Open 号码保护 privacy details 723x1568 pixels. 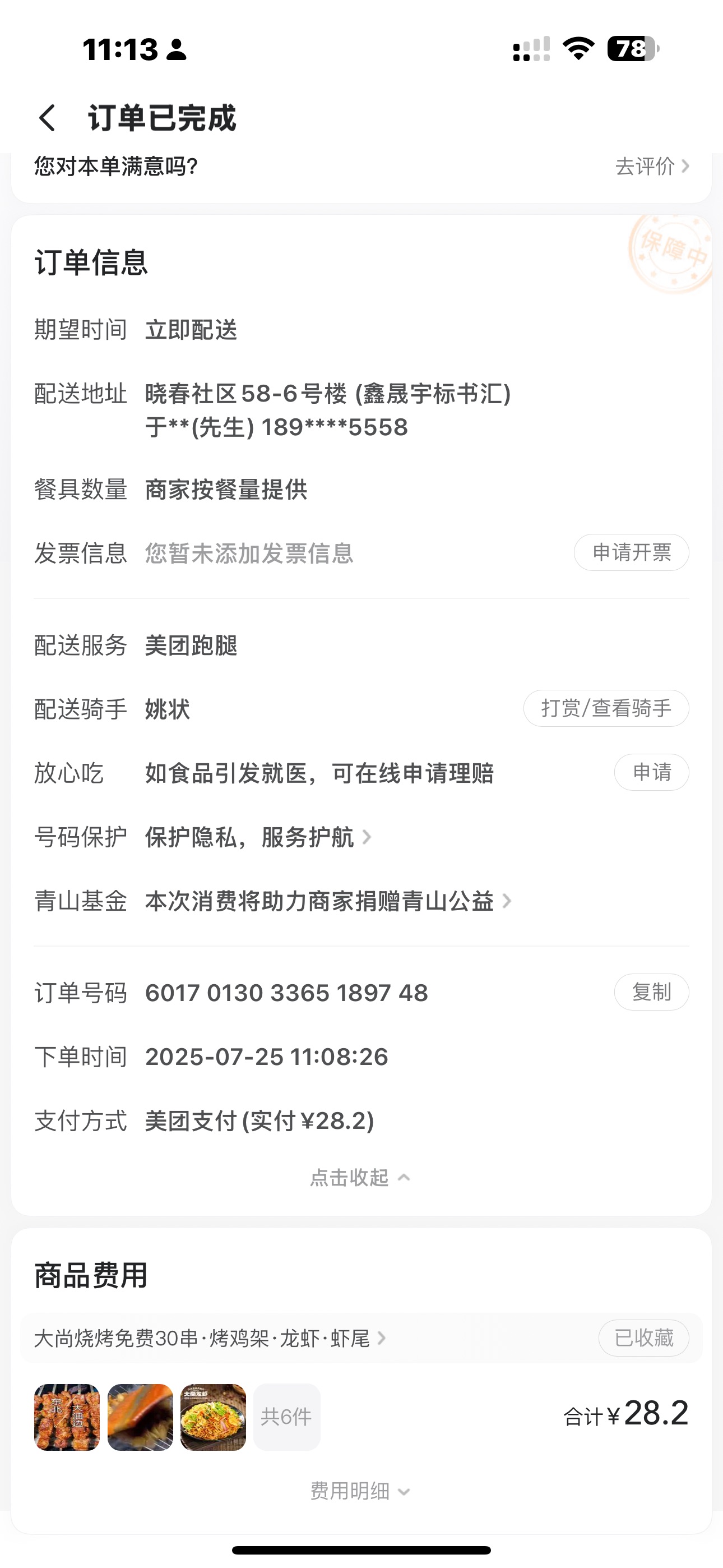257,838
